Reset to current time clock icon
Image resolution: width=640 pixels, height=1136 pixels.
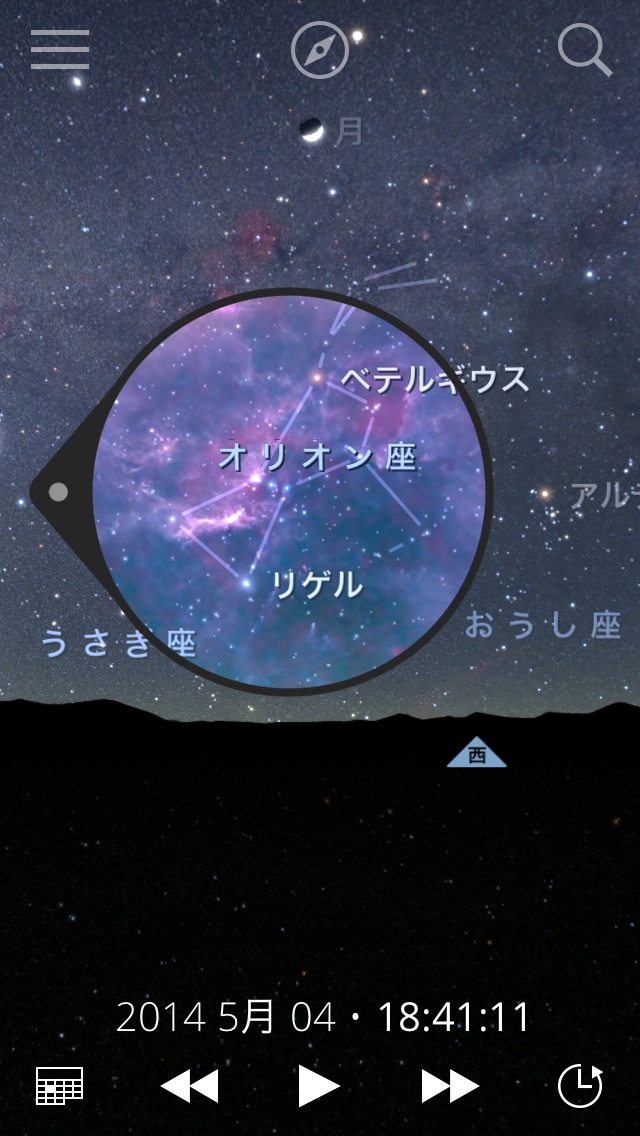[580, 1086]
